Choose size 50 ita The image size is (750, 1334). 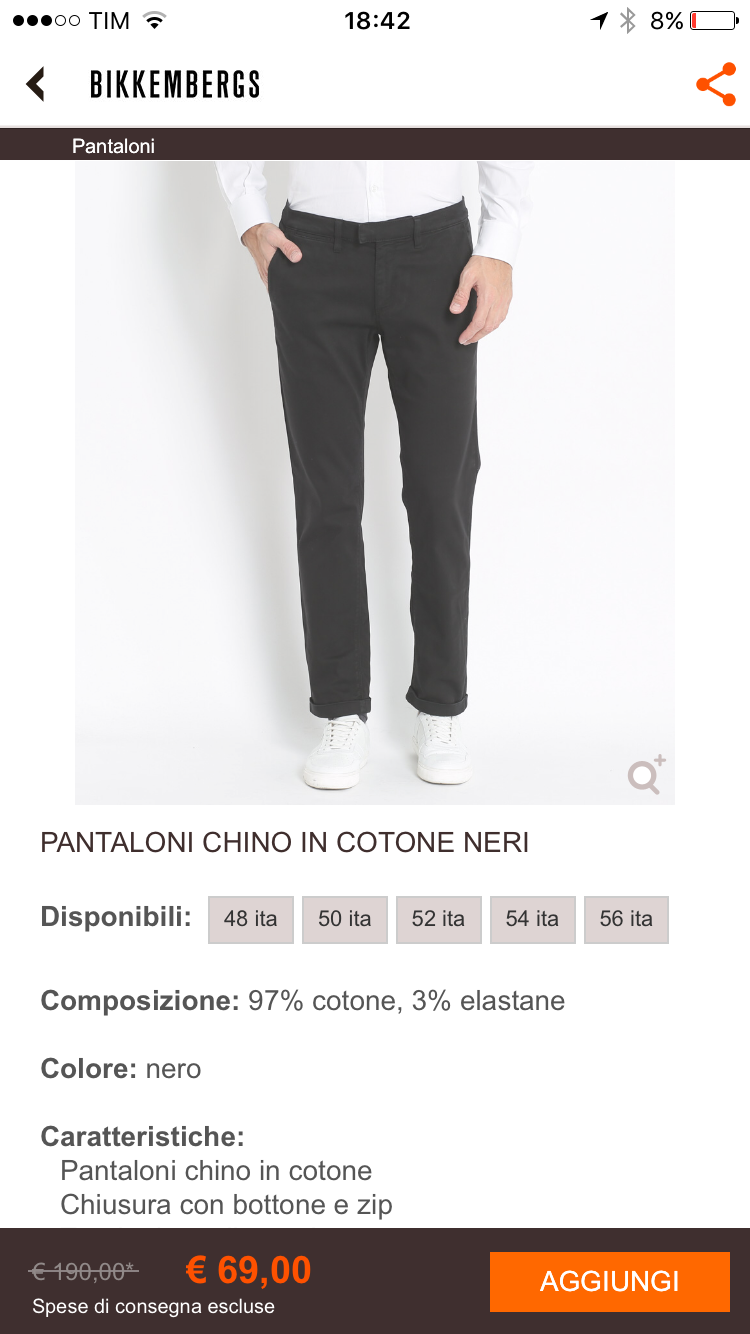tap(344, 919)
